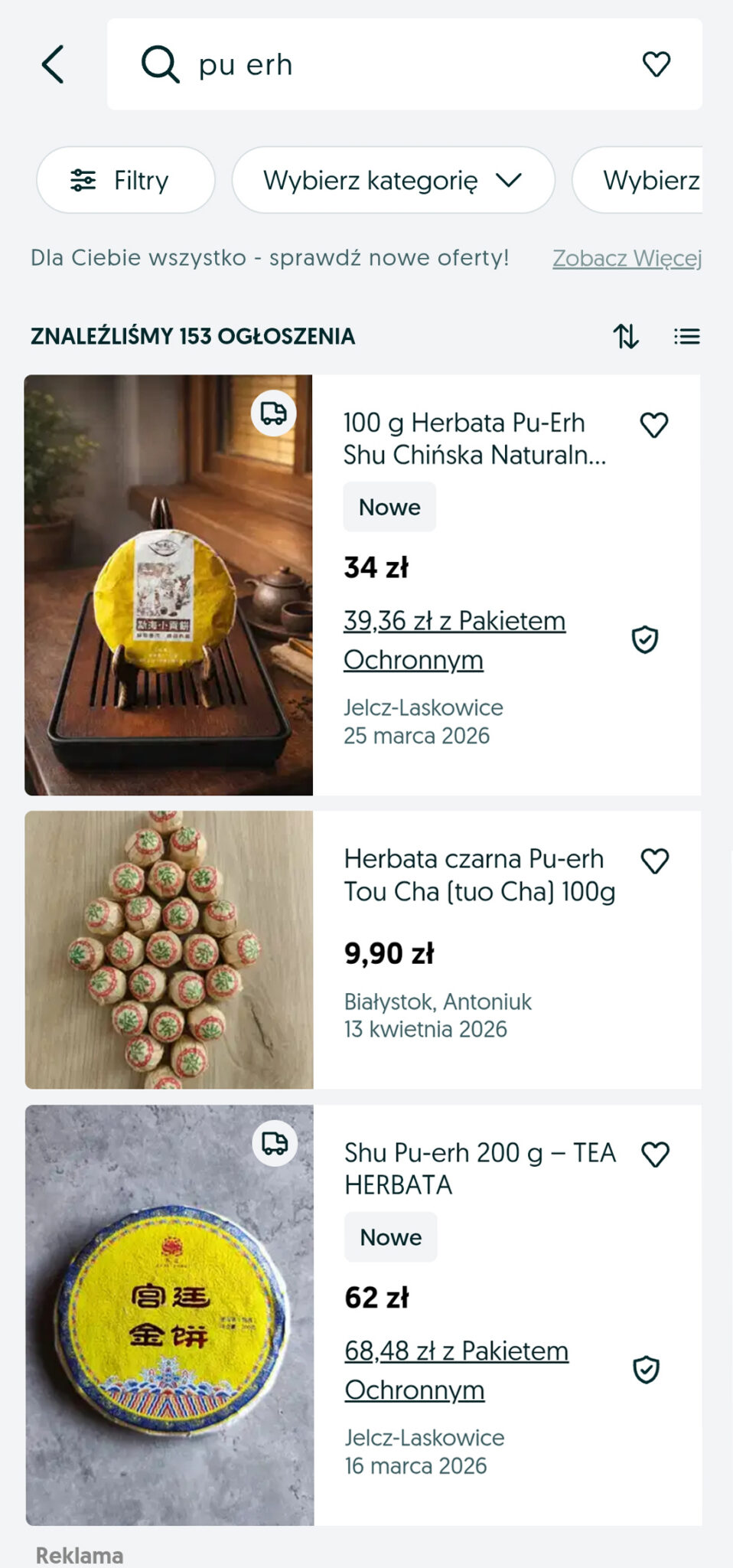The image size is (733, 1568).
Task: Tap the "pu erh" search field
Action: pos(383,64)
